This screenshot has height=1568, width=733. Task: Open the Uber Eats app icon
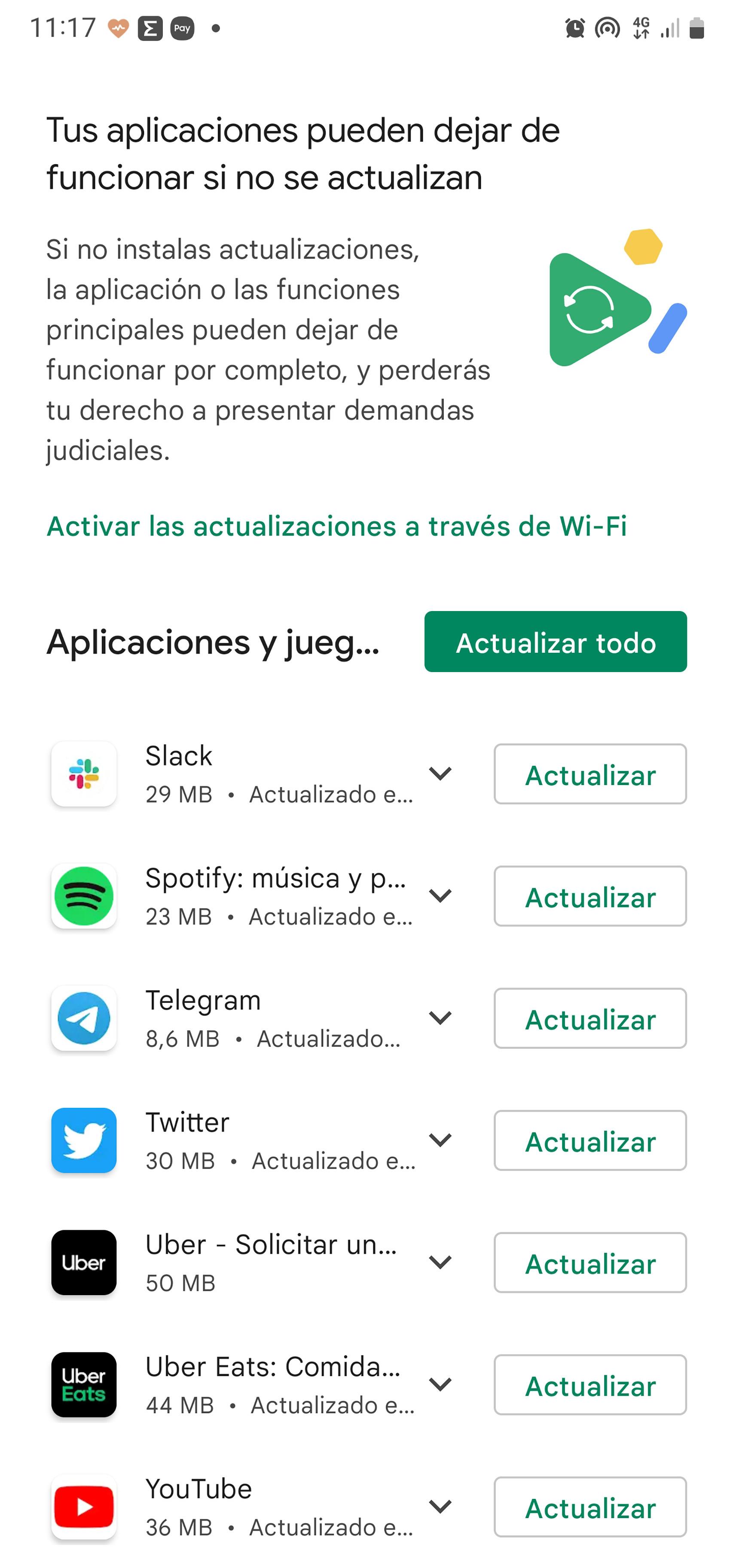(83, 1385)
